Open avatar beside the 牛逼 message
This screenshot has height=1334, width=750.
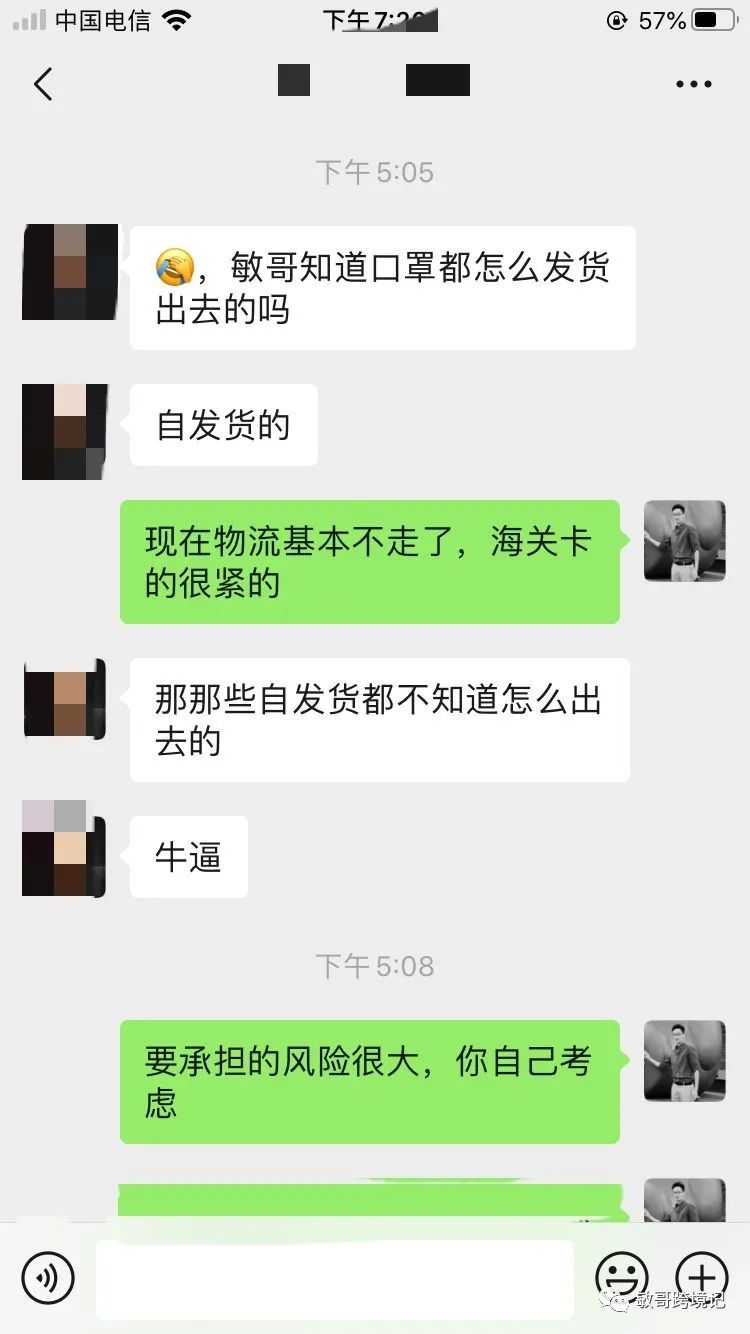(63, 848)
